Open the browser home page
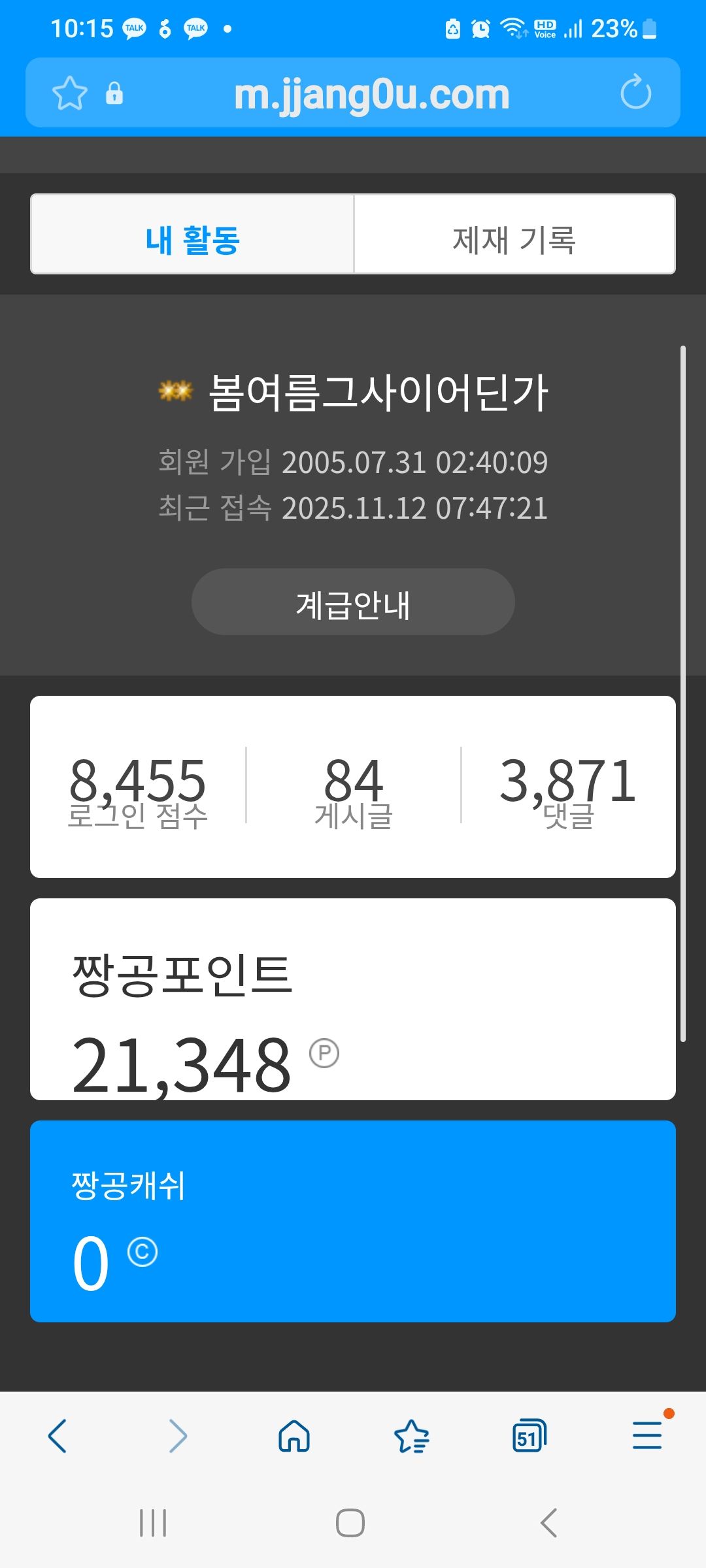Viewport: 706px width, 1568px height. point(294,1437)
